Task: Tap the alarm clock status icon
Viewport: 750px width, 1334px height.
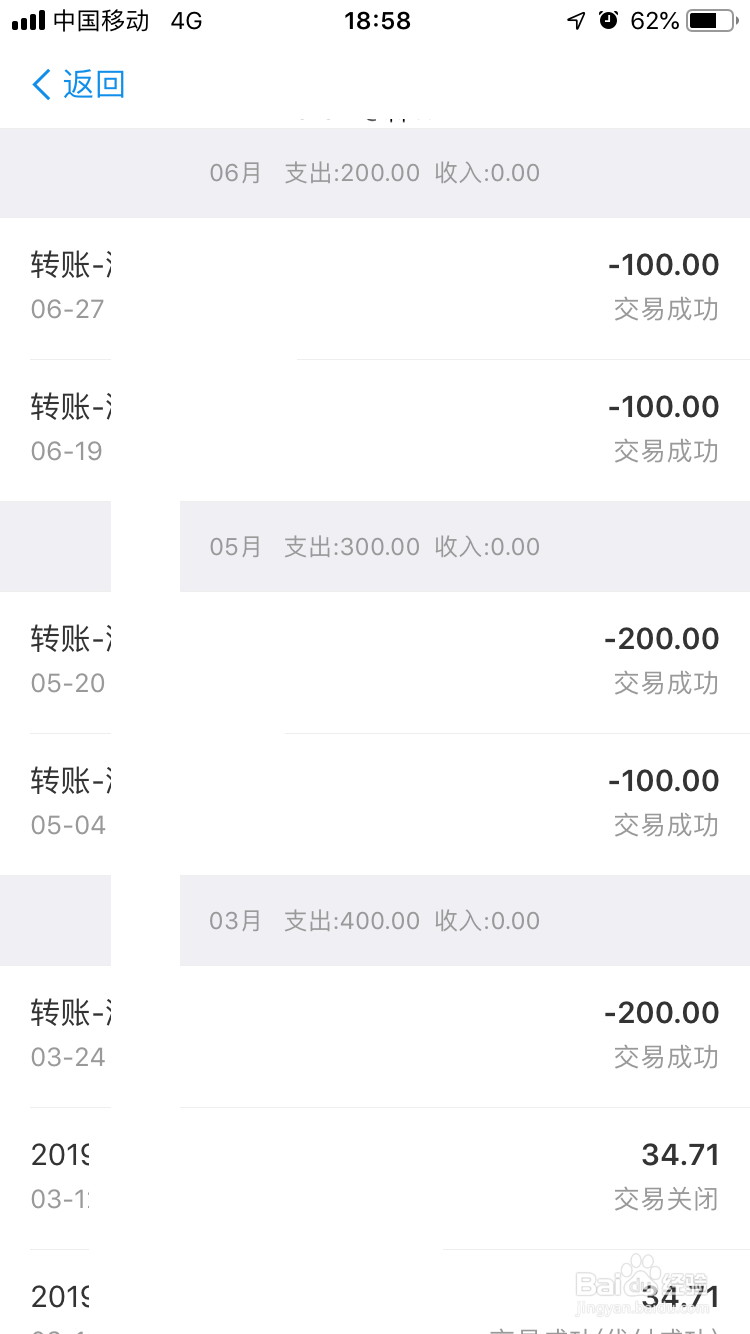Action: (609, 19)
